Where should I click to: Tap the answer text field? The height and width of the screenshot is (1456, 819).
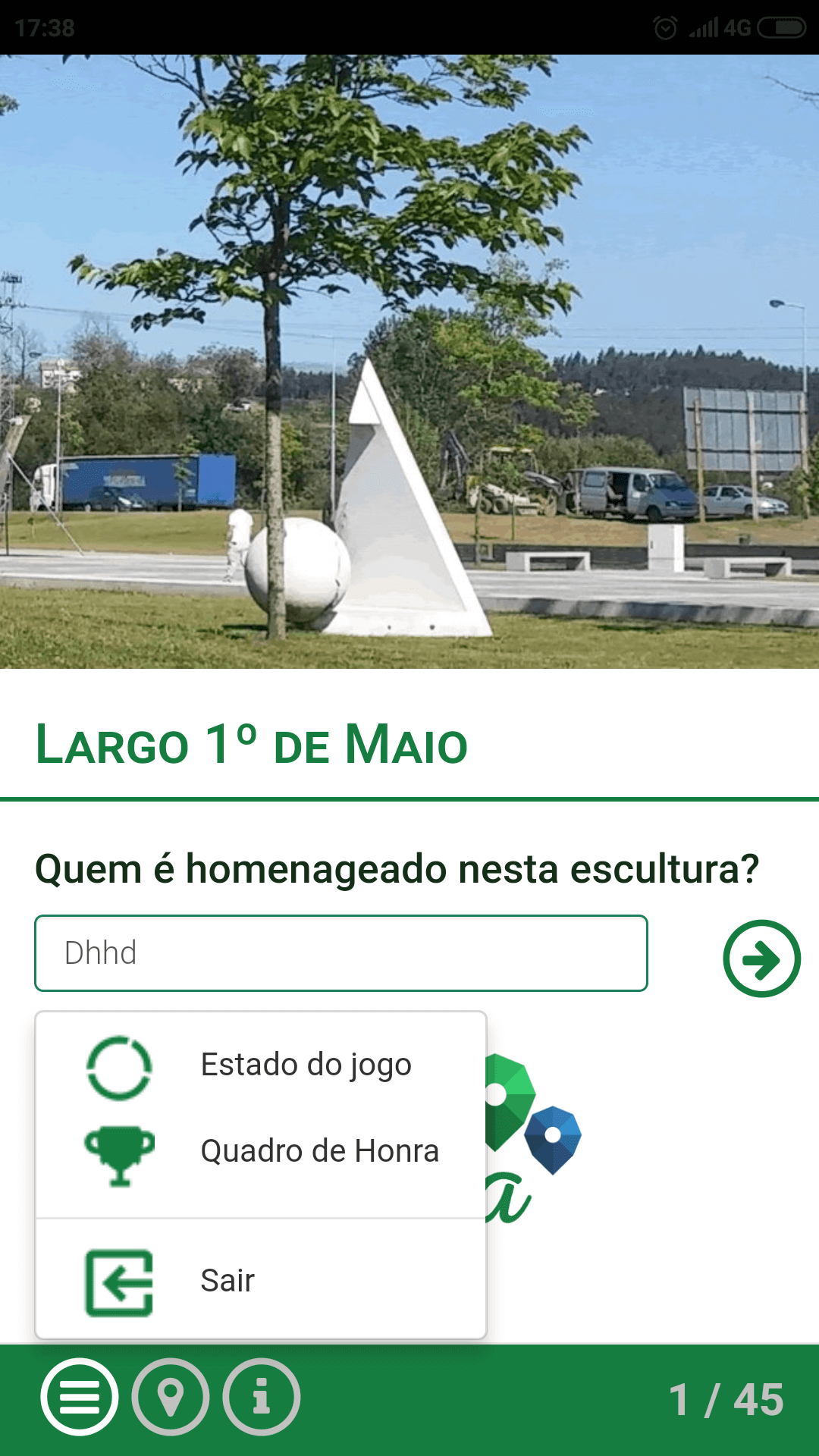point(341,953)
